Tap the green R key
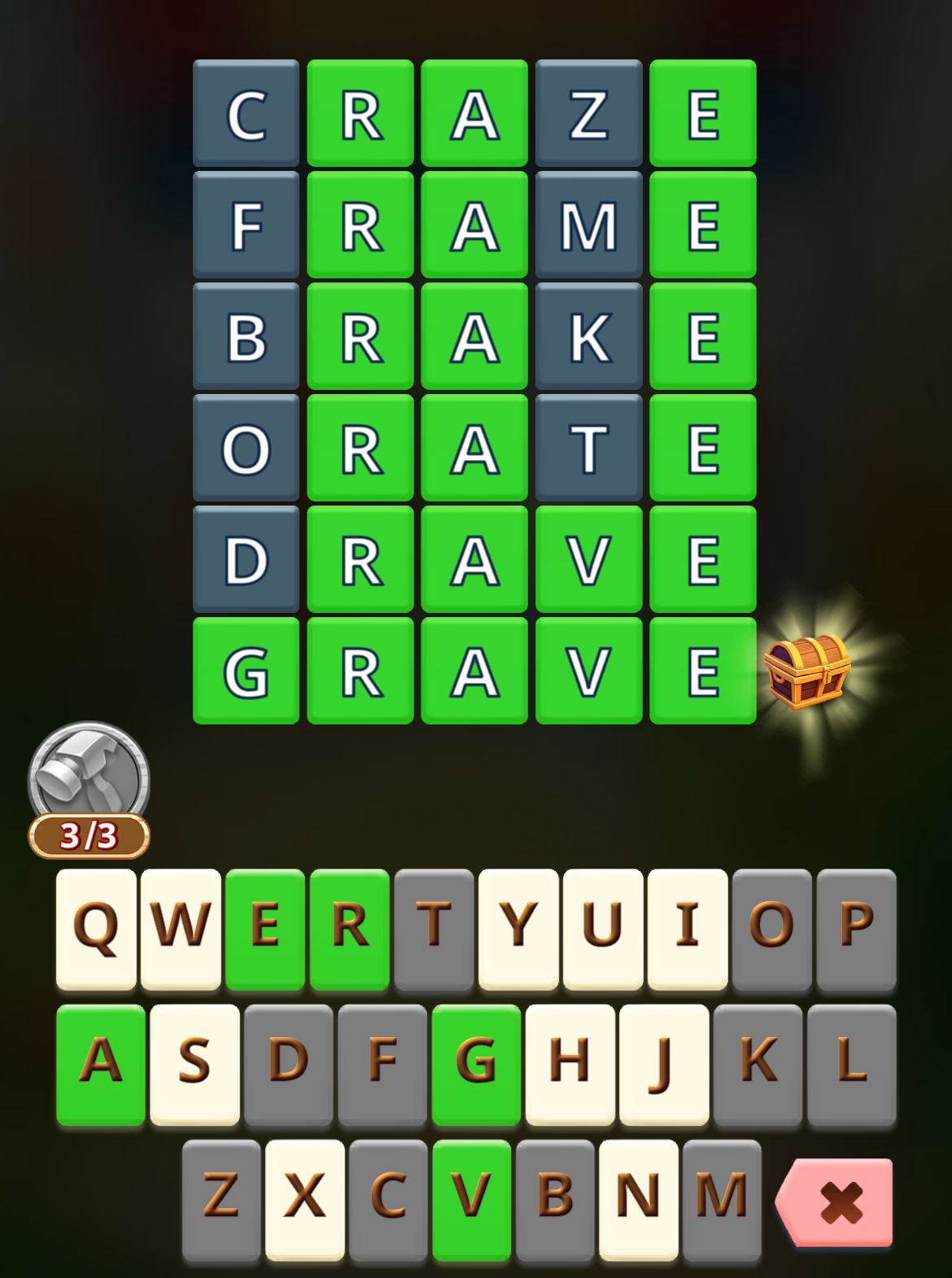This screenshot has height=1278, width=952. tap(350, 928)
